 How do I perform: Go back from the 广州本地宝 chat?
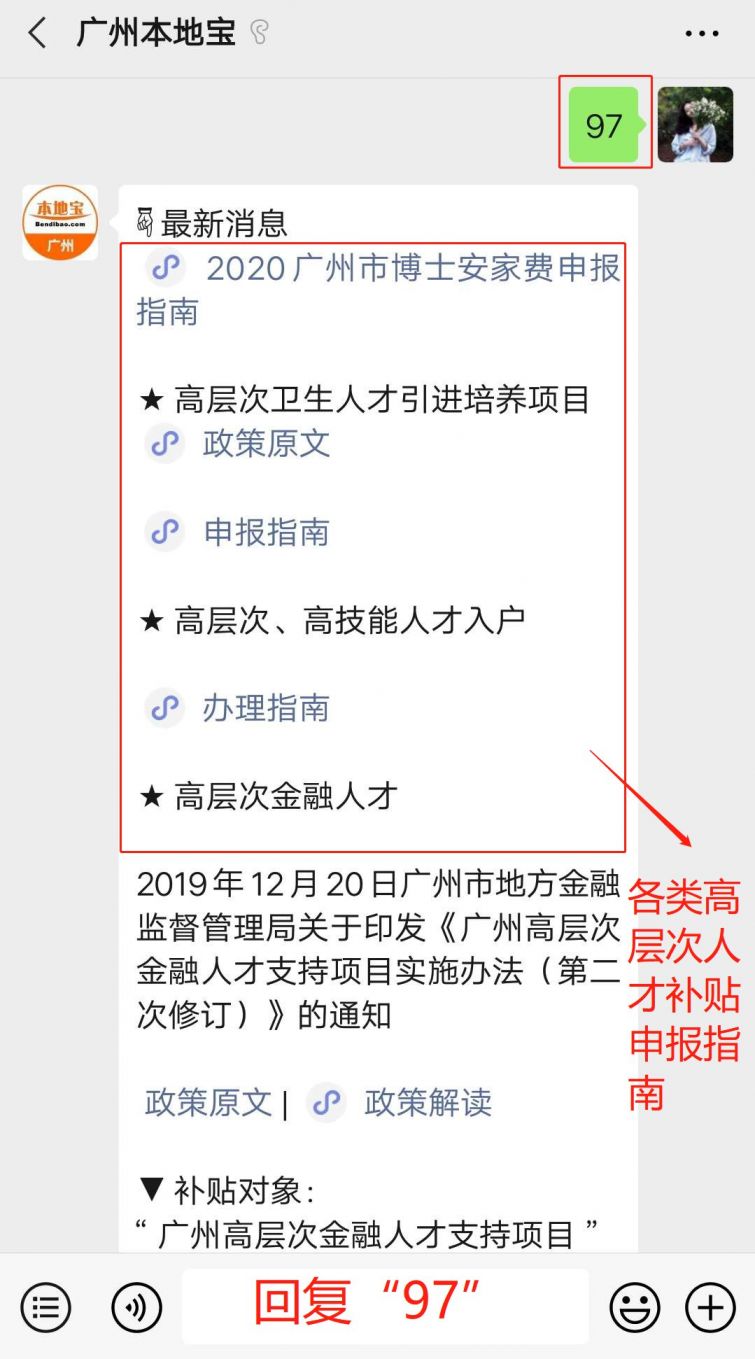click(x=37, y=34)
